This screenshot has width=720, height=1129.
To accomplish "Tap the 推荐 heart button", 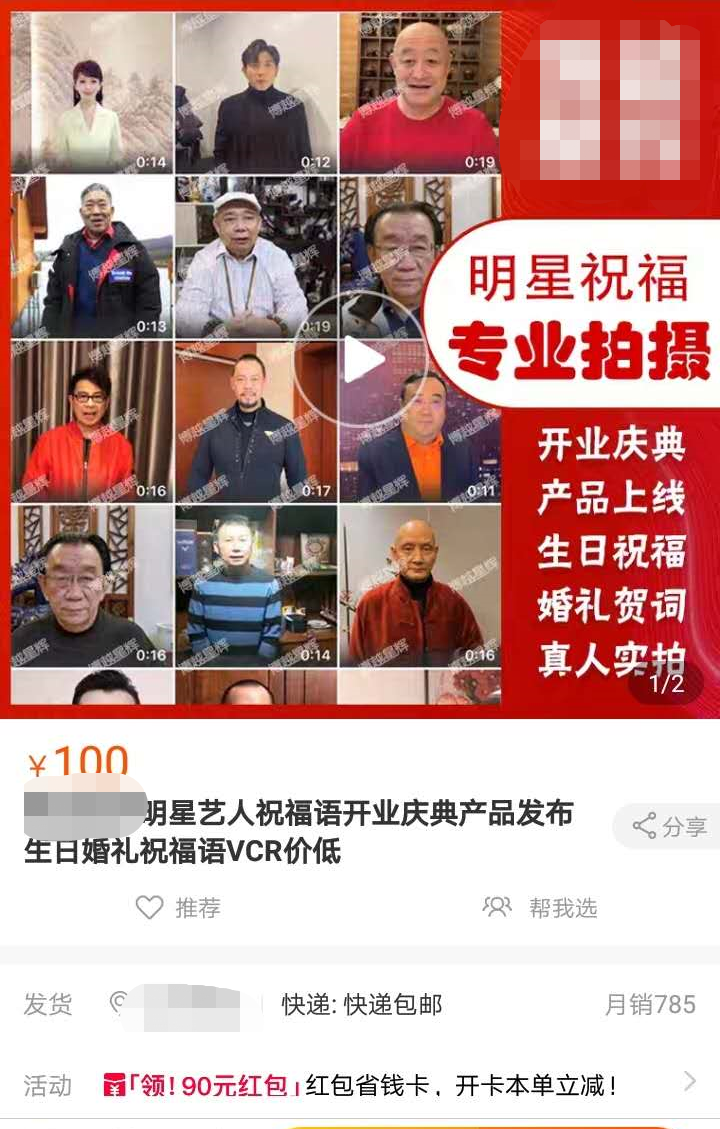I will tap(178, 907).
